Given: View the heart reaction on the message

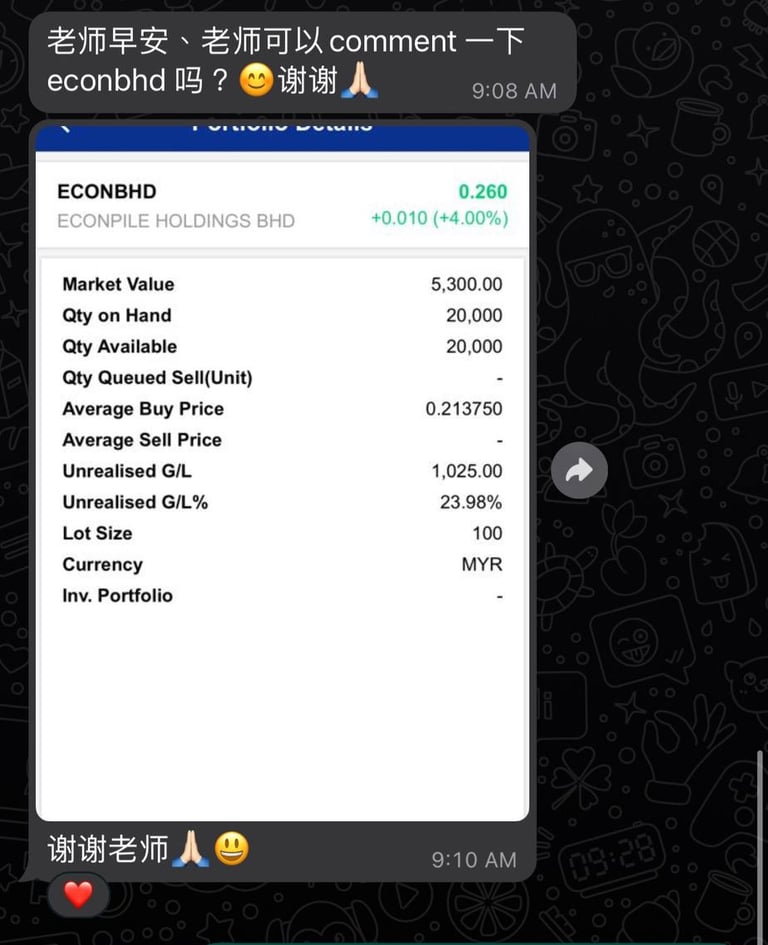Looking at the screenshot, I should pyautogui.click(x=78, y=895).
